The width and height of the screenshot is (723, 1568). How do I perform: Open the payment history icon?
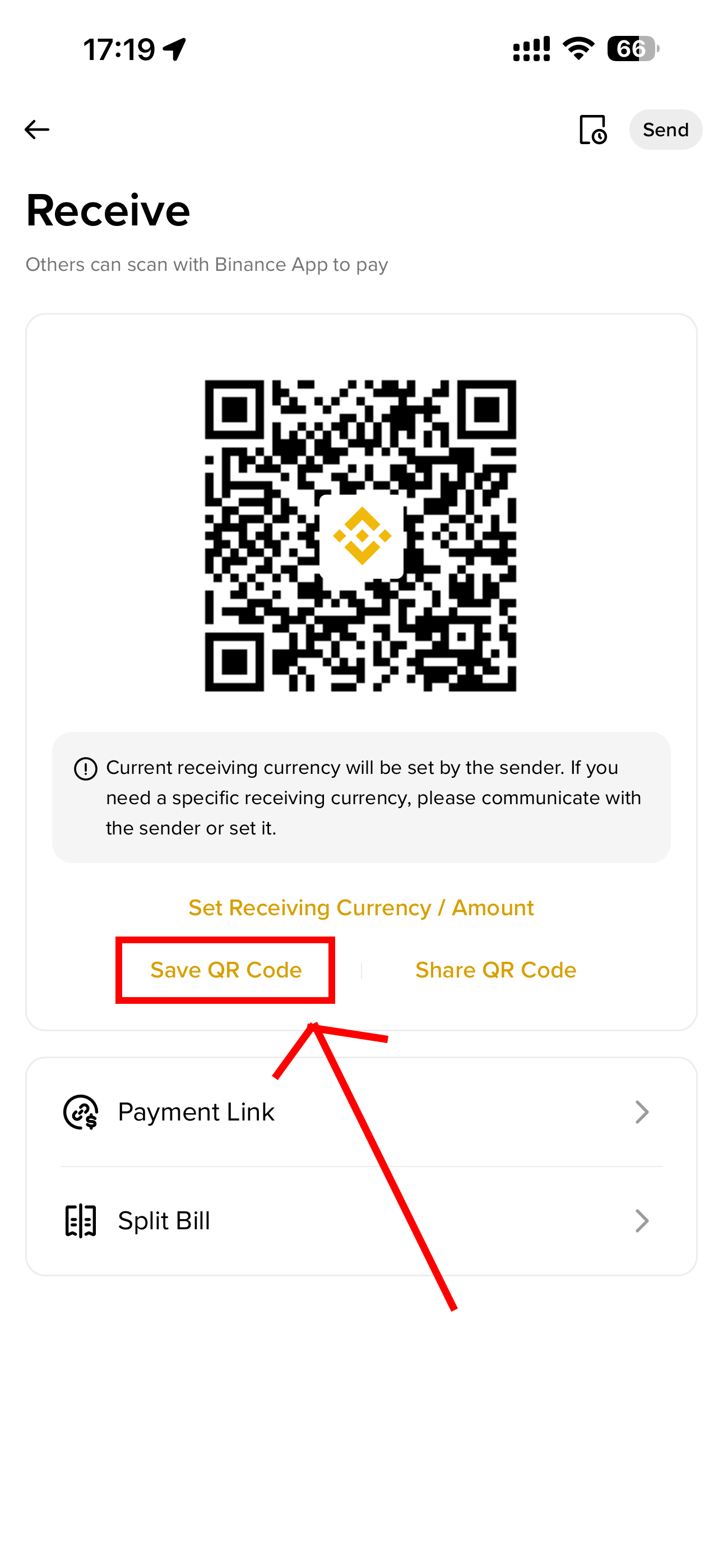592,130
